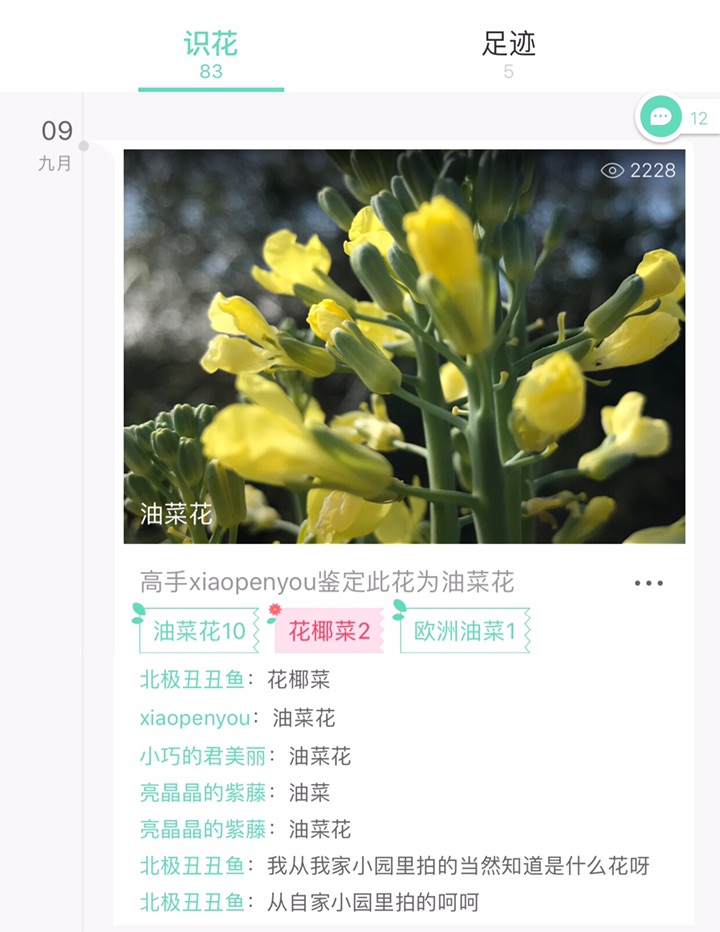Screen dimensions: 720x932
Task: Open 亮晶晶的紫藤's profile on 油菜 comment
Action: point(203,793)
